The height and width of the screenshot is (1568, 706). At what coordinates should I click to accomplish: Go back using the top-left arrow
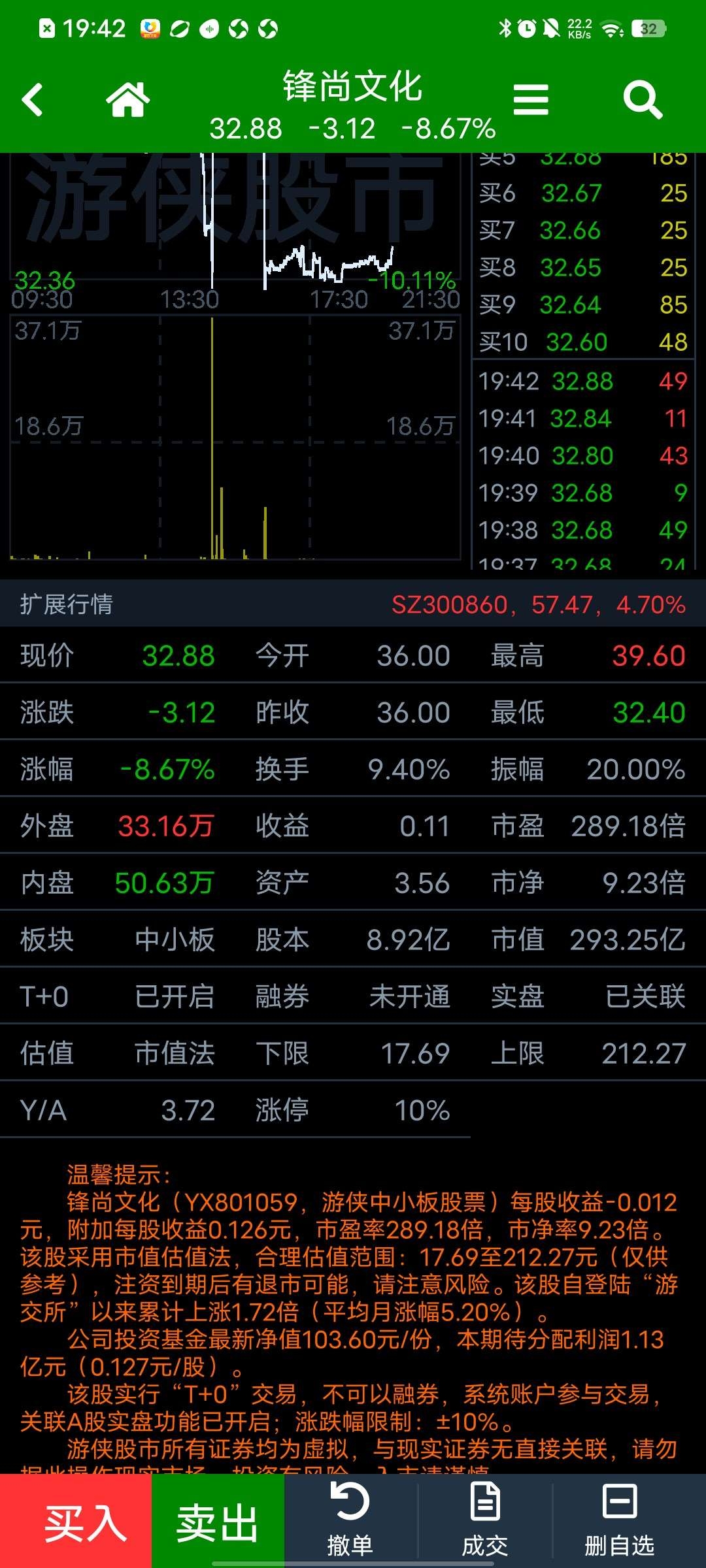32,100
